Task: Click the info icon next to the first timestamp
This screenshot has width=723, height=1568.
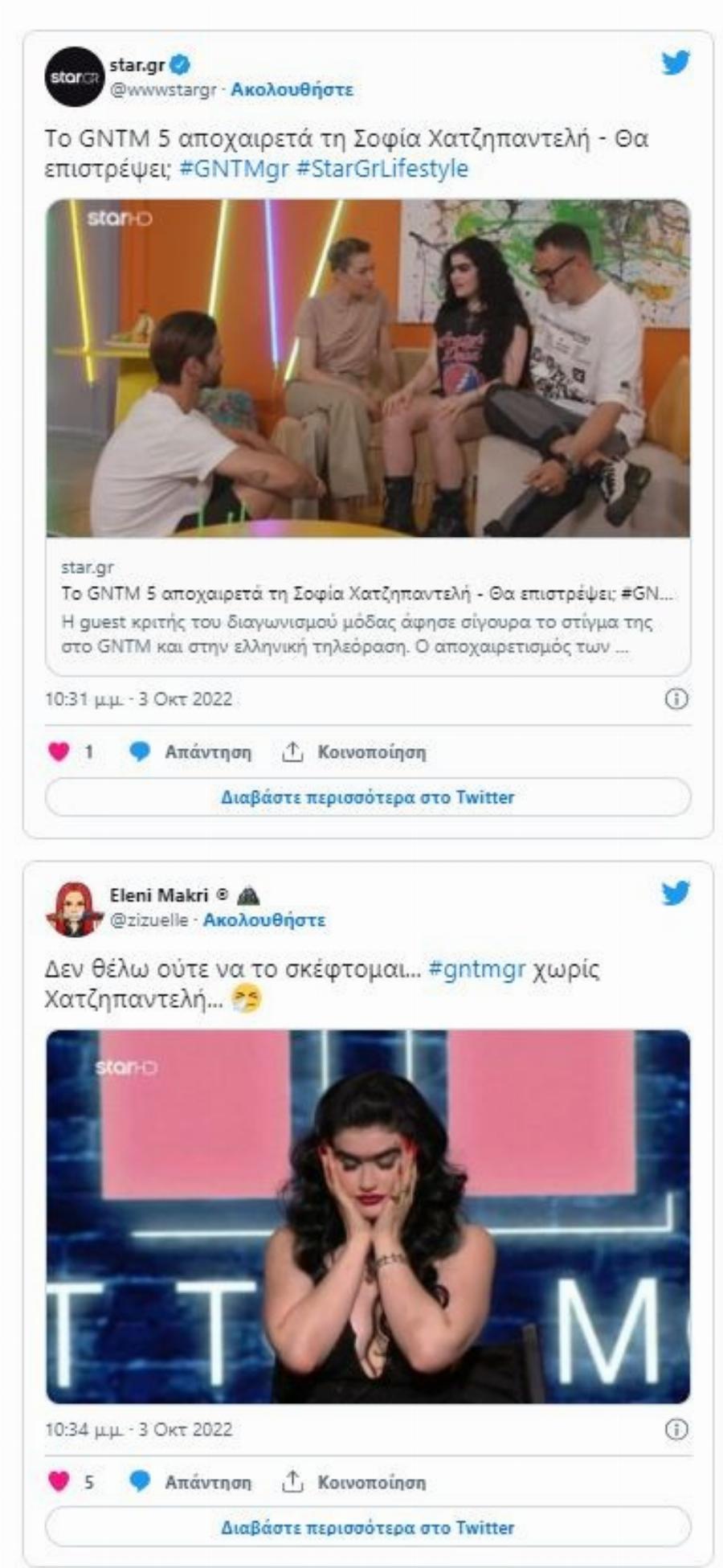Action: point(675,700)
